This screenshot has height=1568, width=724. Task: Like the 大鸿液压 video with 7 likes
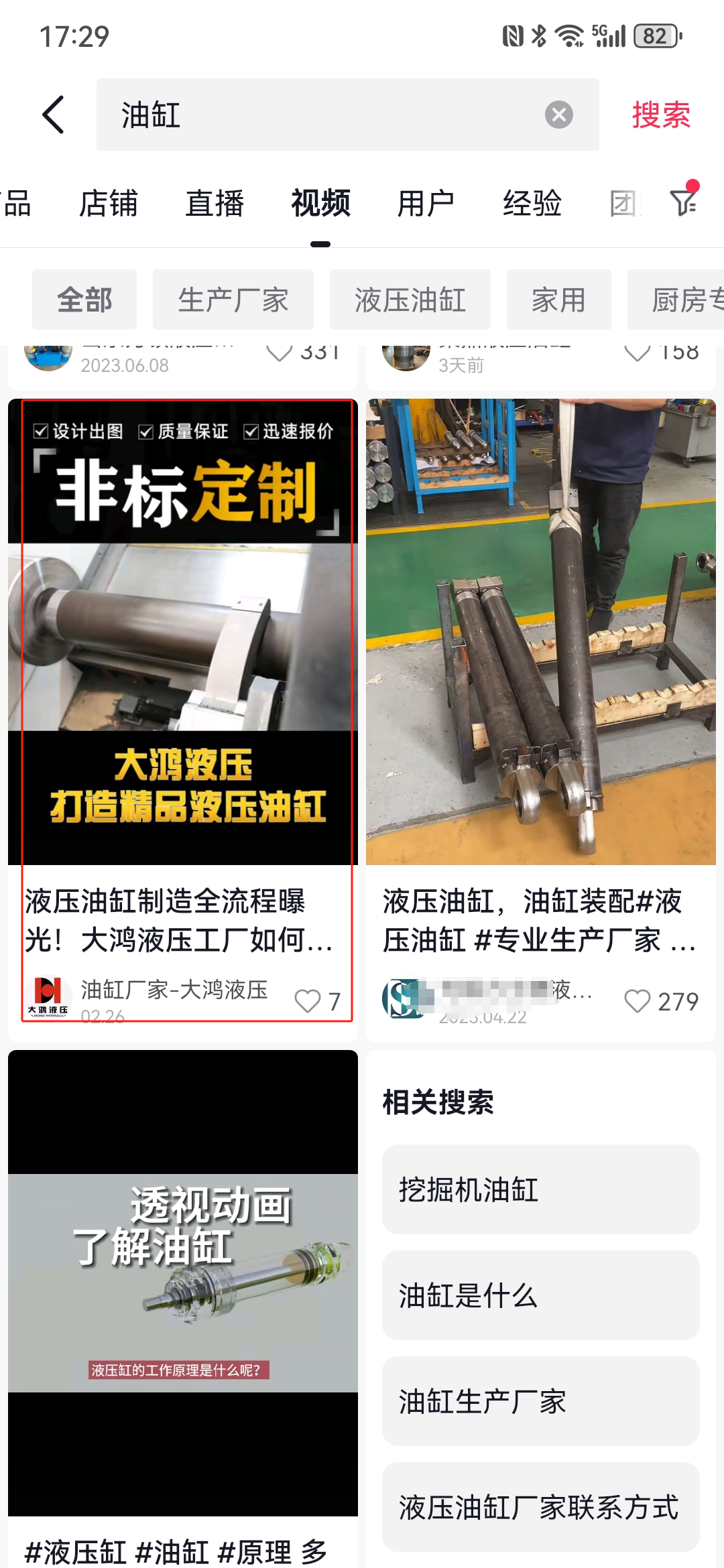click(308, 1001)
